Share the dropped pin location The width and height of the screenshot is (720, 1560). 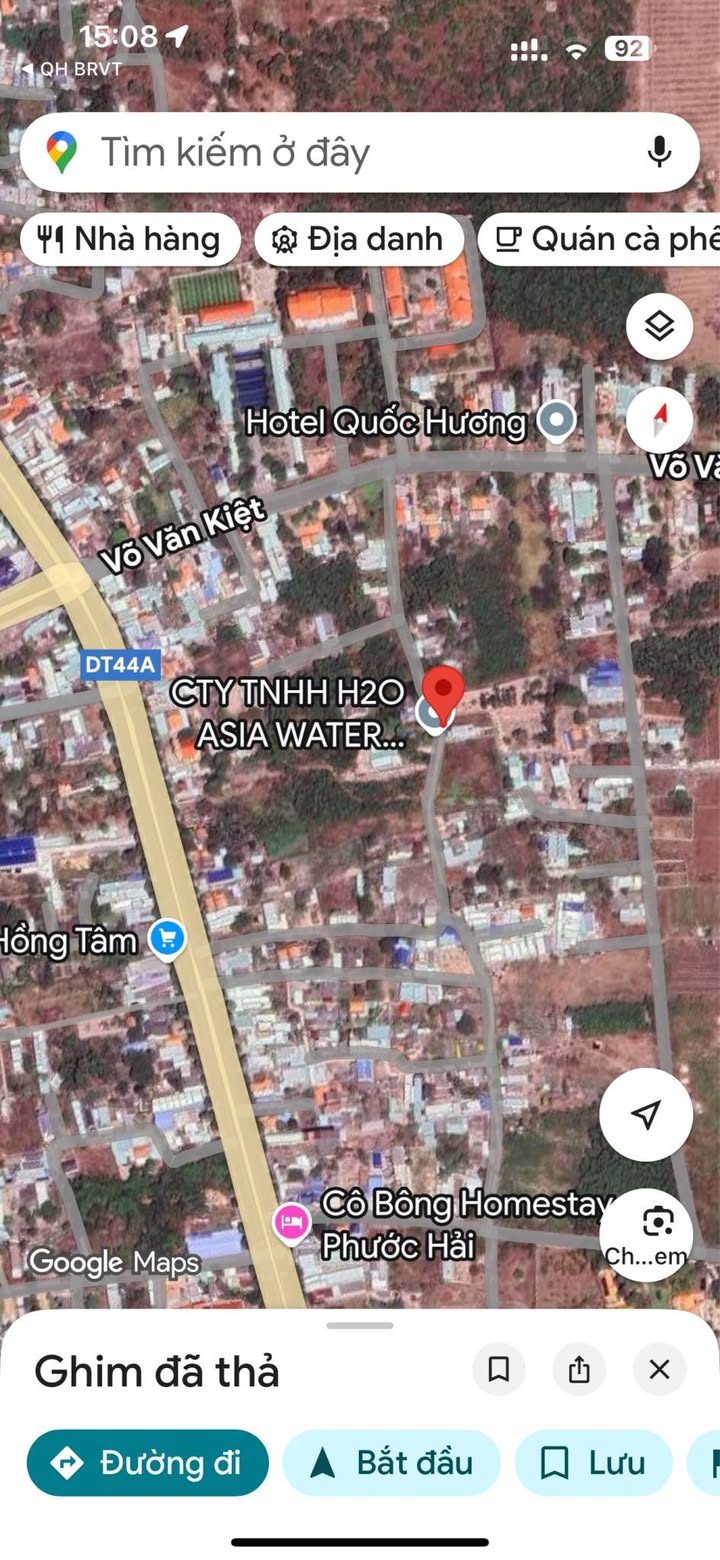click(579, 1369)
